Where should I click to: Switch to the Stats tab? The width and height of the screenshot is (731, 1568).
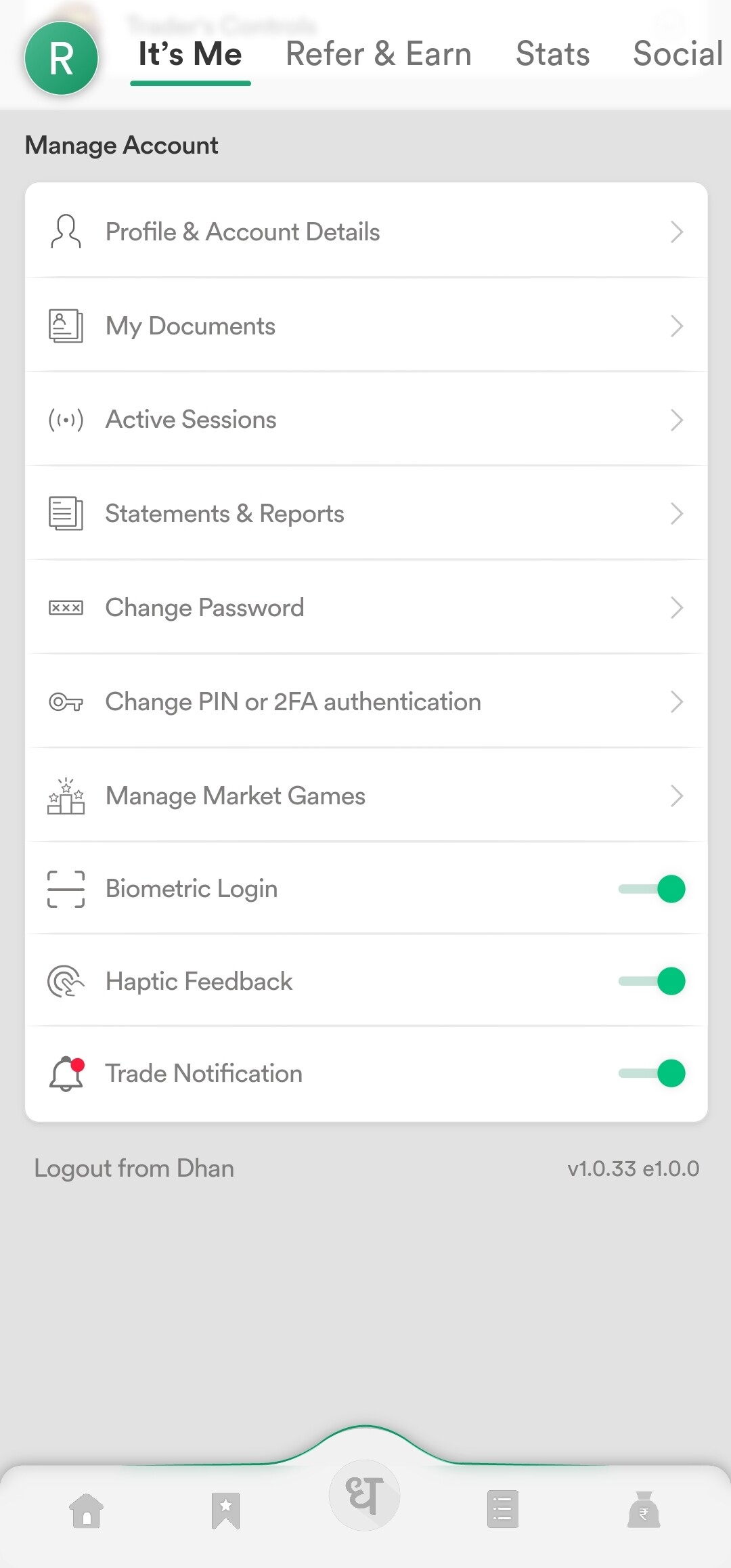coord(552,54)
